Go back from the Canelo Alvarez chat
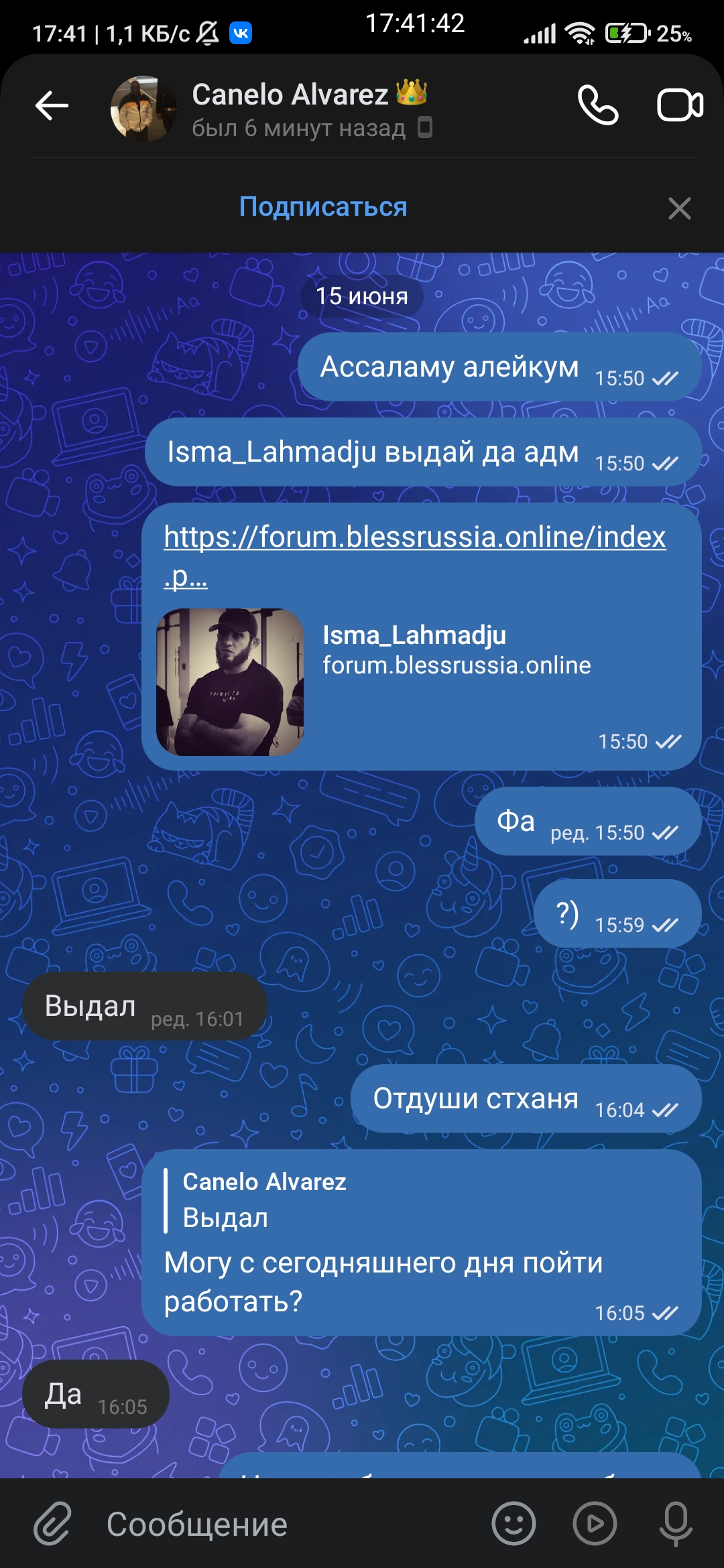The width and height of the screenshot is (724, 1568). pos(52,106)
